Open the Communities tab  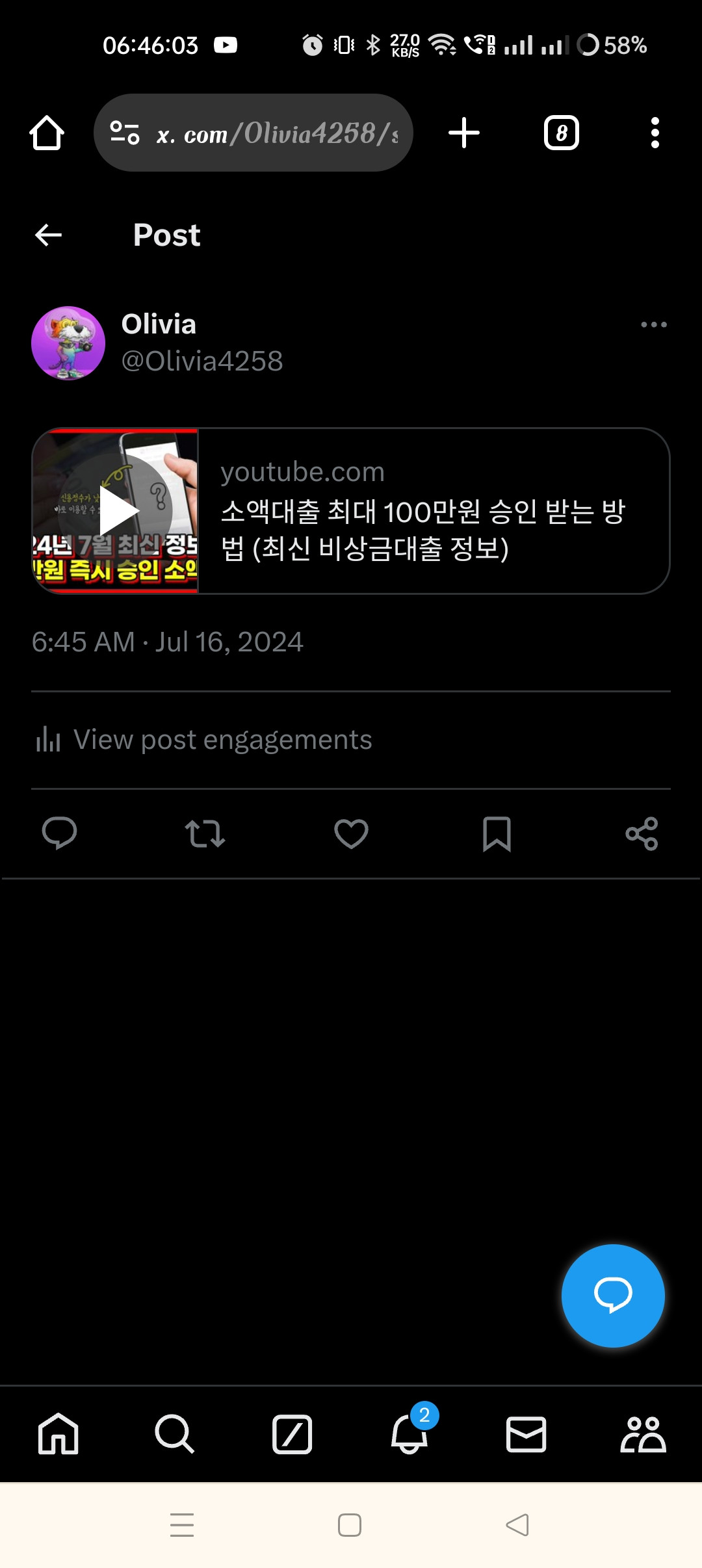click(643, 1434)
